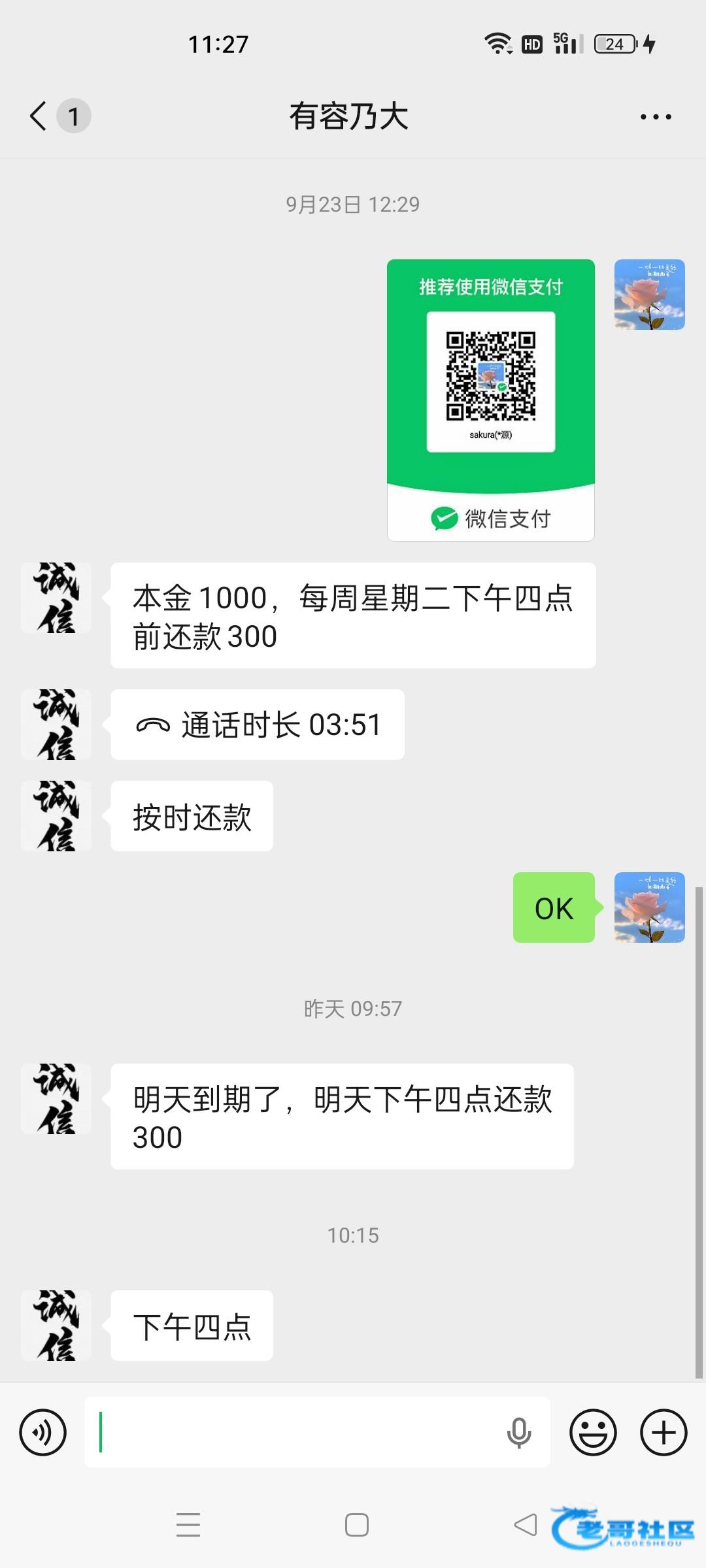This screenshot has height=1568, width=706.
Task: Go back to the chat list
Action: (x=39, y=116)
